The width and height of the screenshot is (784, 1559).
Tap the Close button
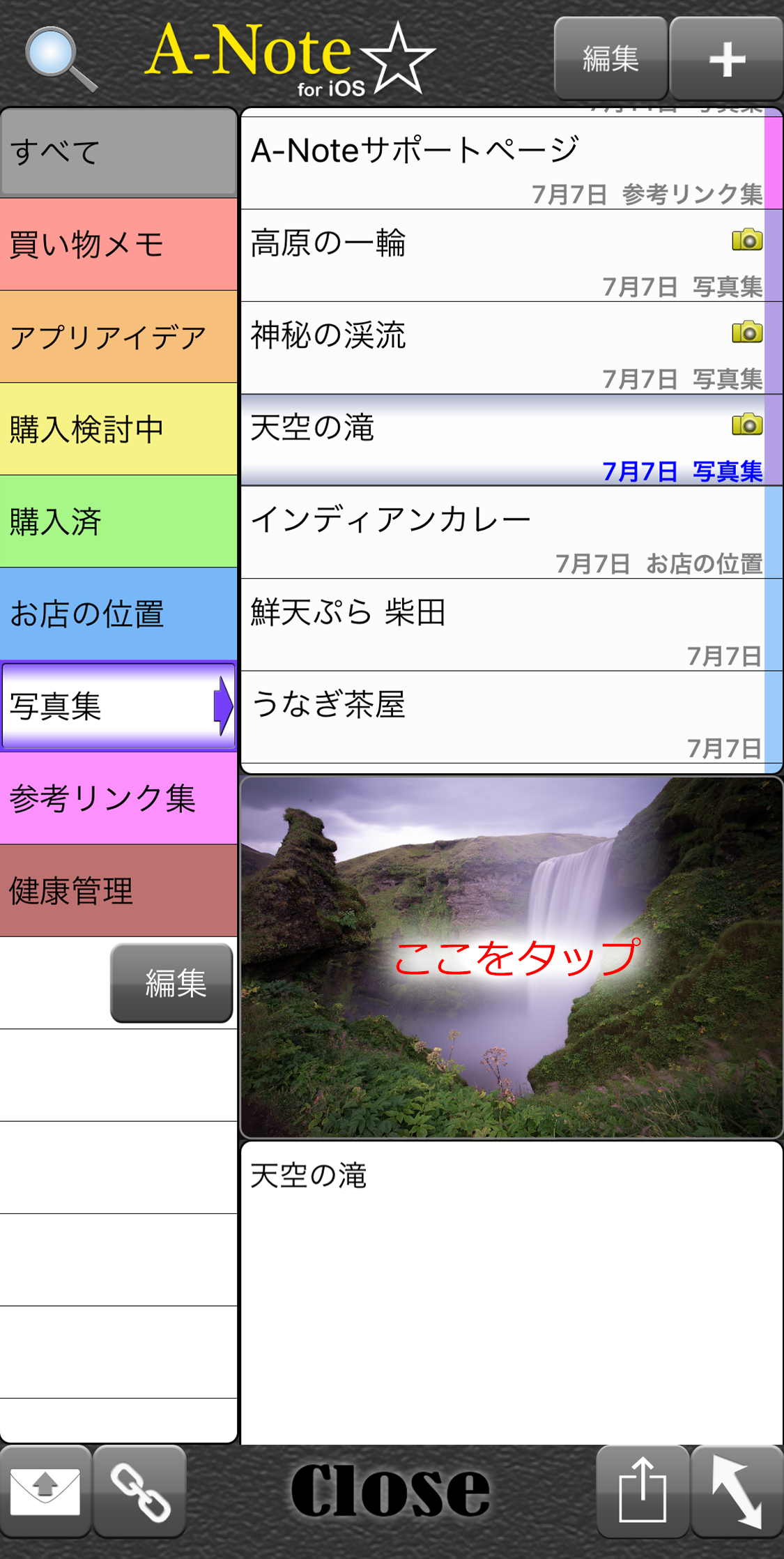point(390,1491)
